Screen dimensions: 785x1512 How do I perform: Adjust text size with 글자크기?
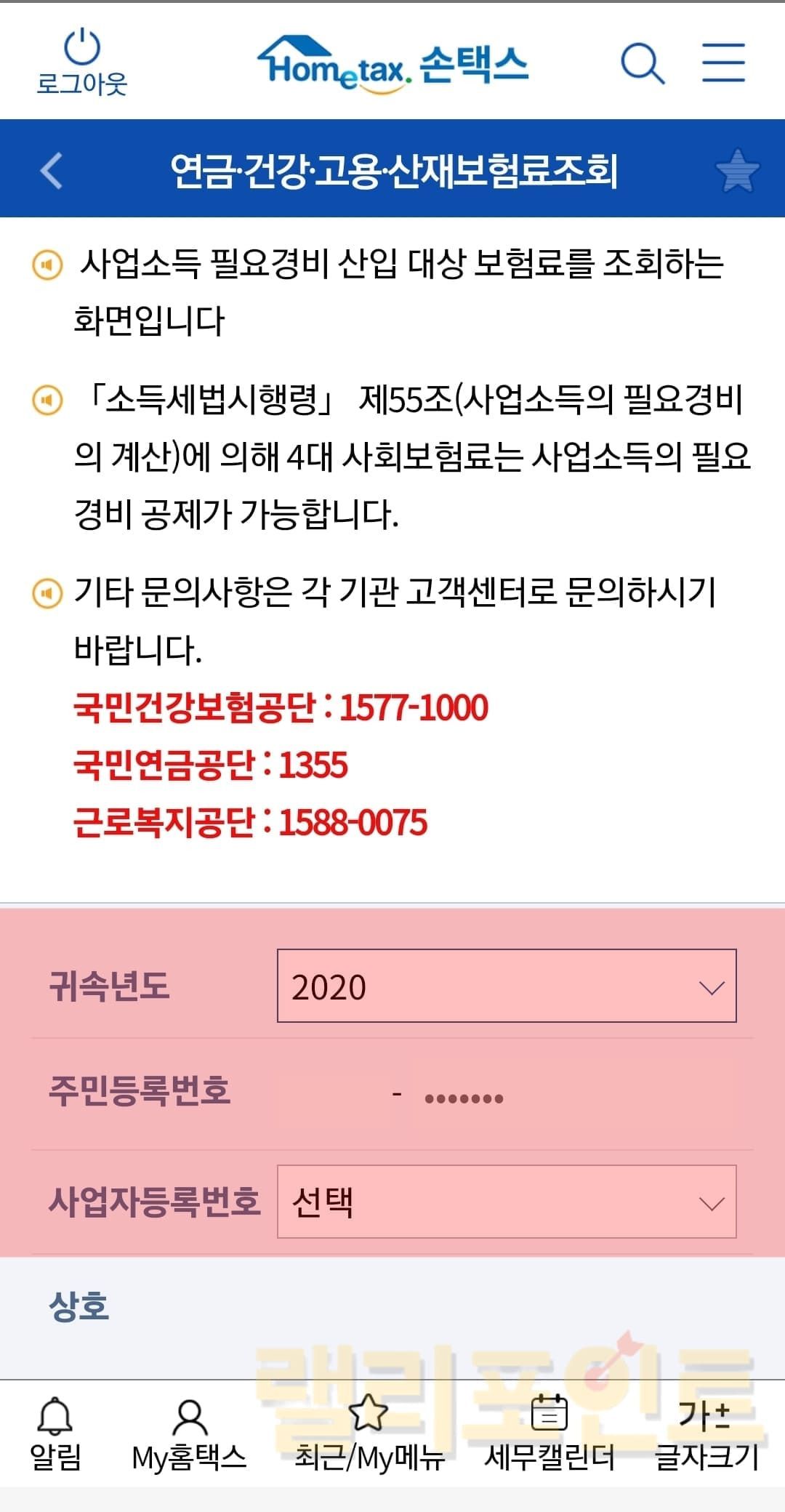[x=706, y=1435]
